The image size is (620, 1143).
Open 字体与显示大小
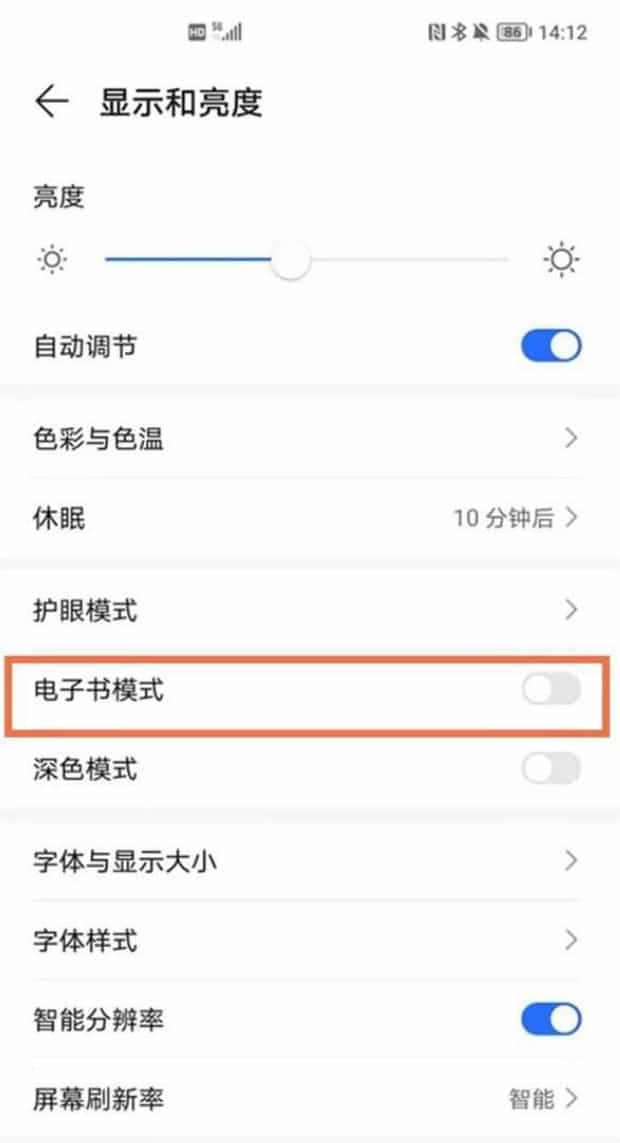pos(310,861)
